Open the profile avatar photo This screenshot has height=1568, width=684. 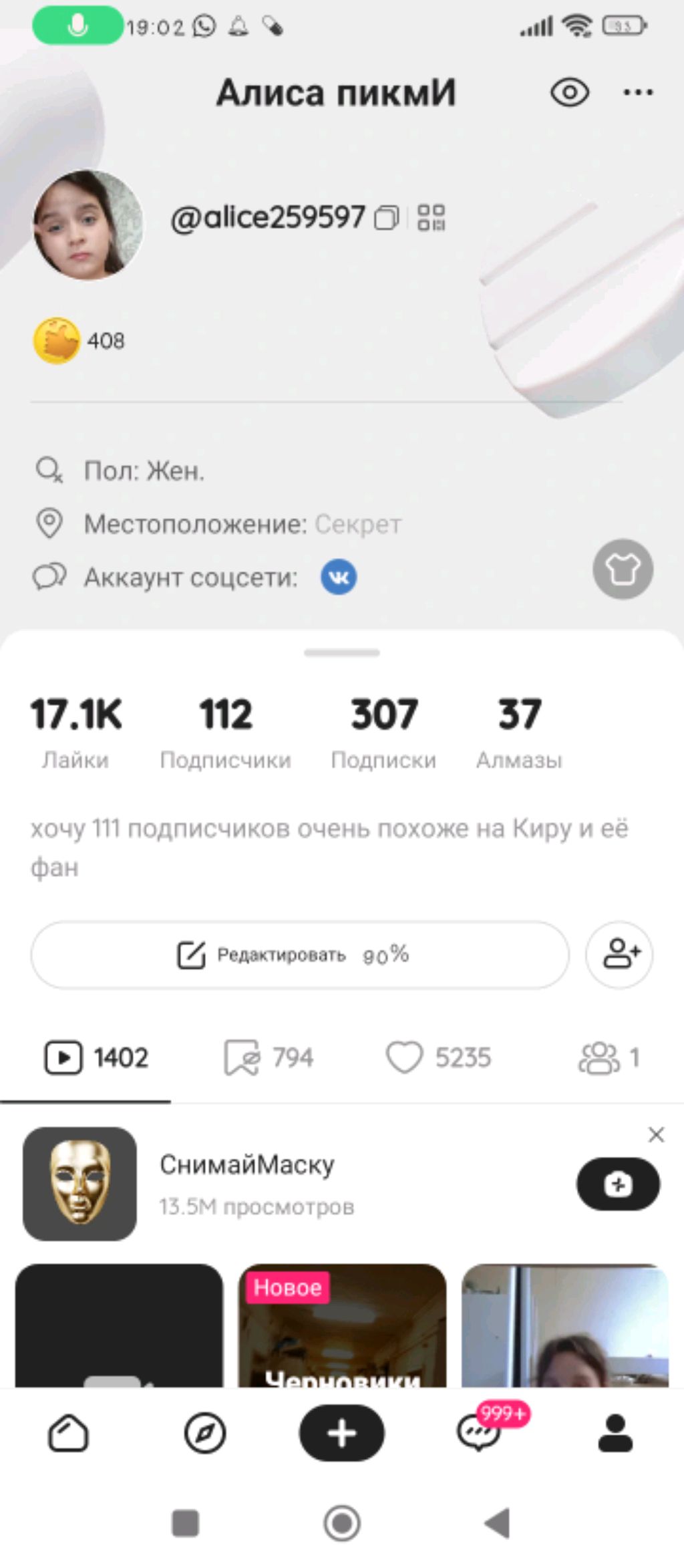(88, 225)
